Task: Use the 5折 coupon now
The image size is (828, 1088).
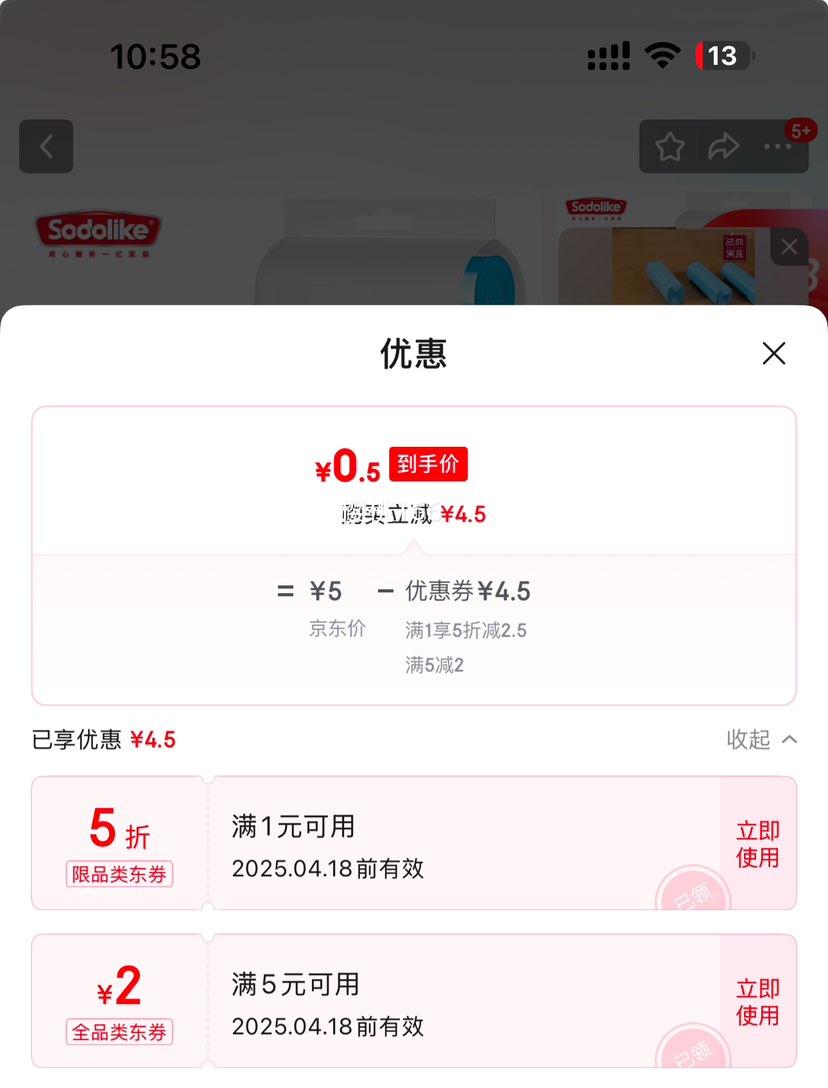Action: coord(757,844)
